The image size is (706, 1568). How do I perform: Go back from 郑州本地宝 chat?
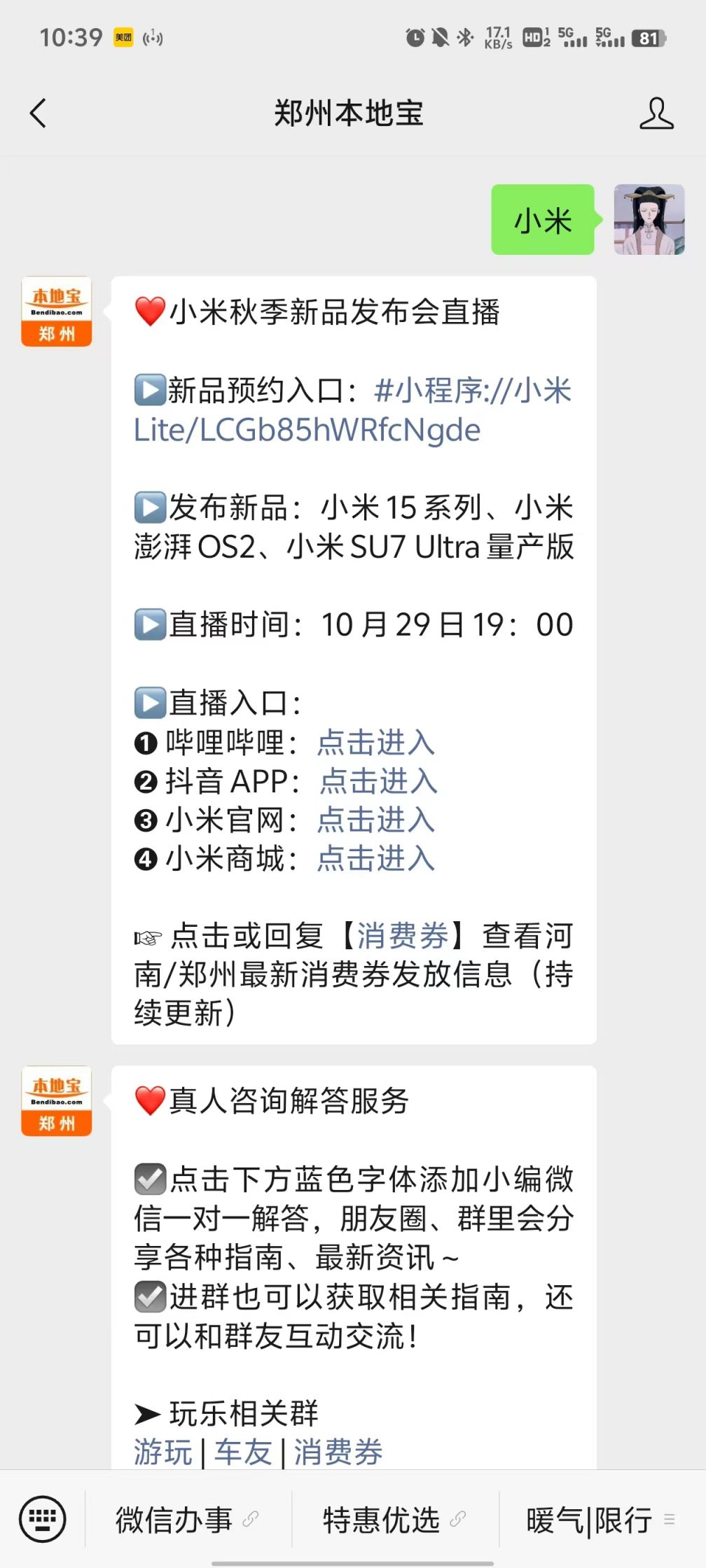pos(39,113)
